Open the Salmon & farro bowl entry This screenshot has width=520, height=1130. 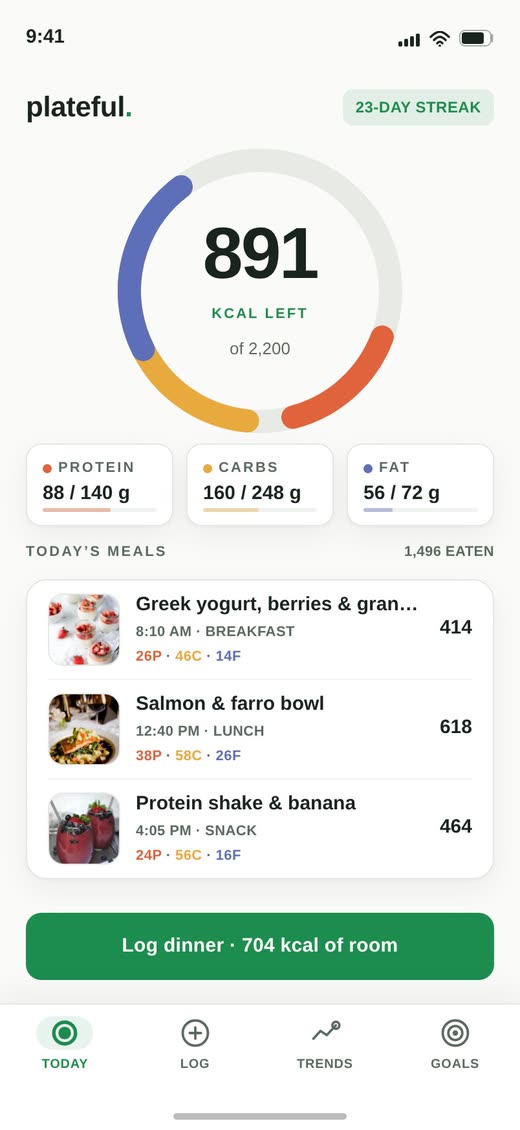click(x=260, y=729)
